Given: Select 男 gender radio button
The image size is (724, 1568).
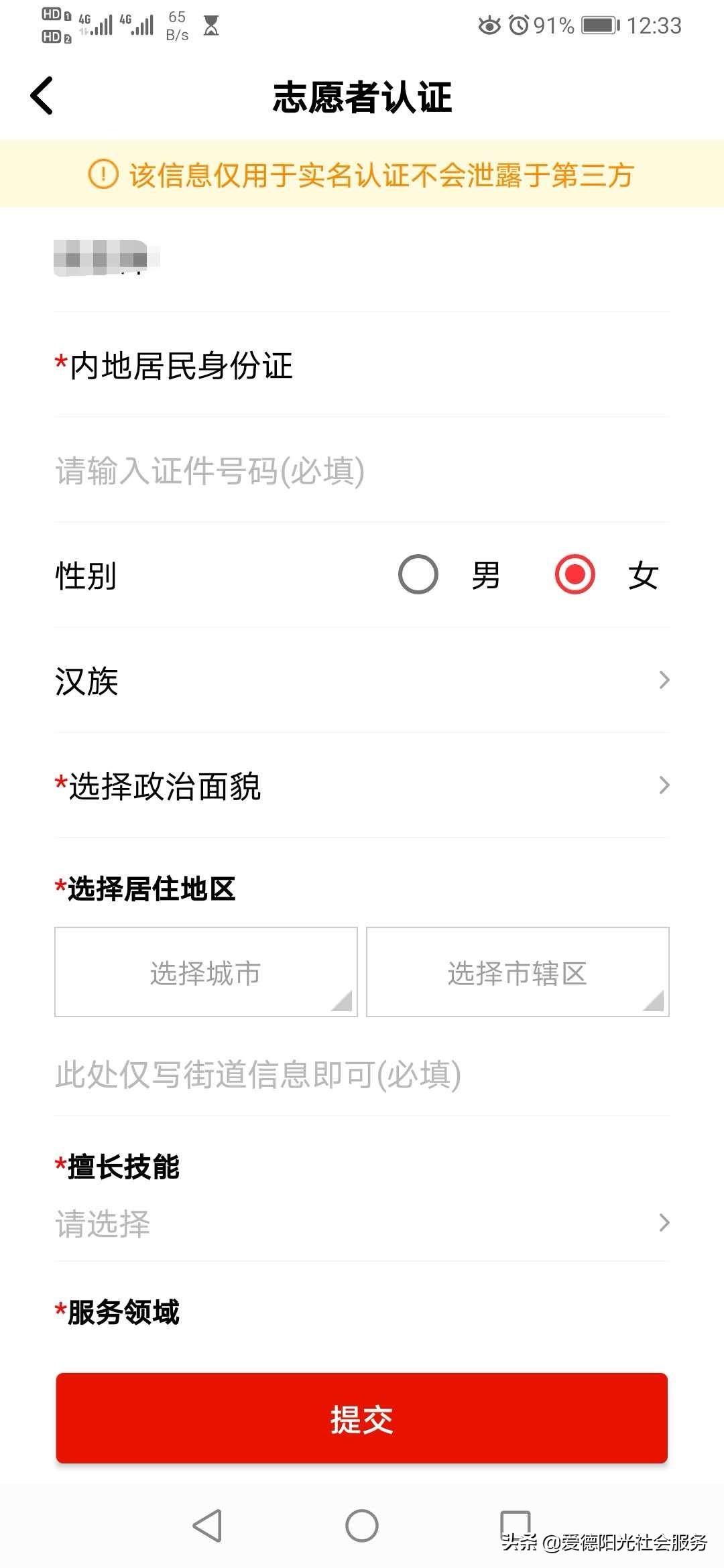Looking at the screenshot, I should [418, 575].
